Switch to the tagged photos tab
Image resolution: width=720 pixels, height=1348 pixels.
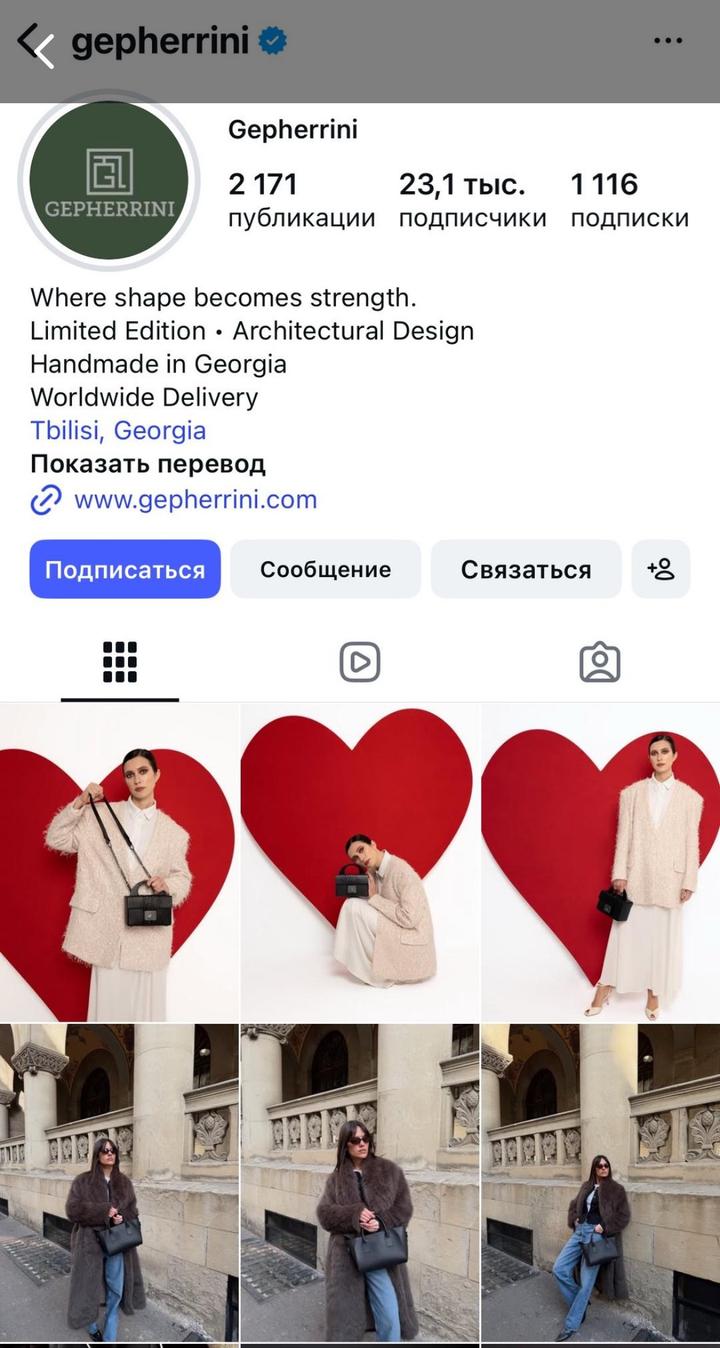coord(600,662)
